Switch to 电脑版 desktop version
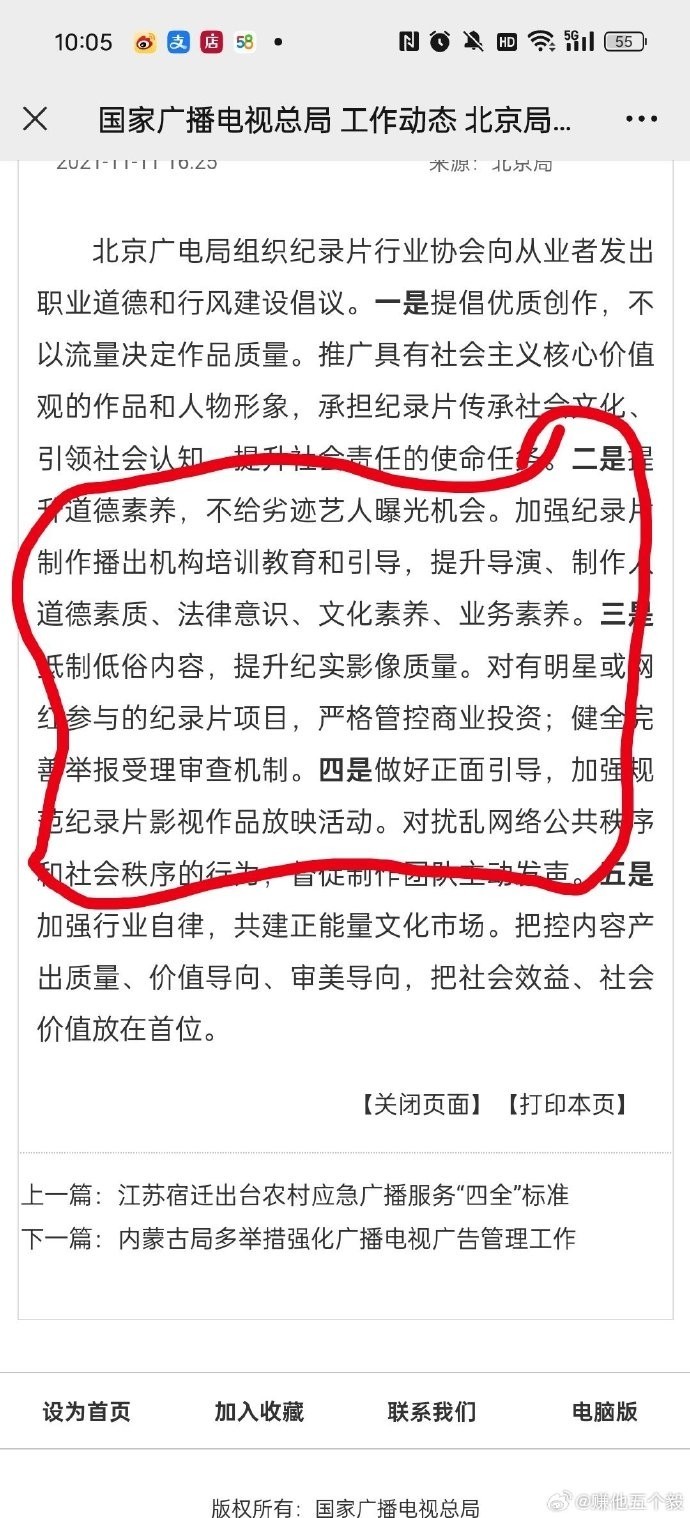 pos(604,1412)
